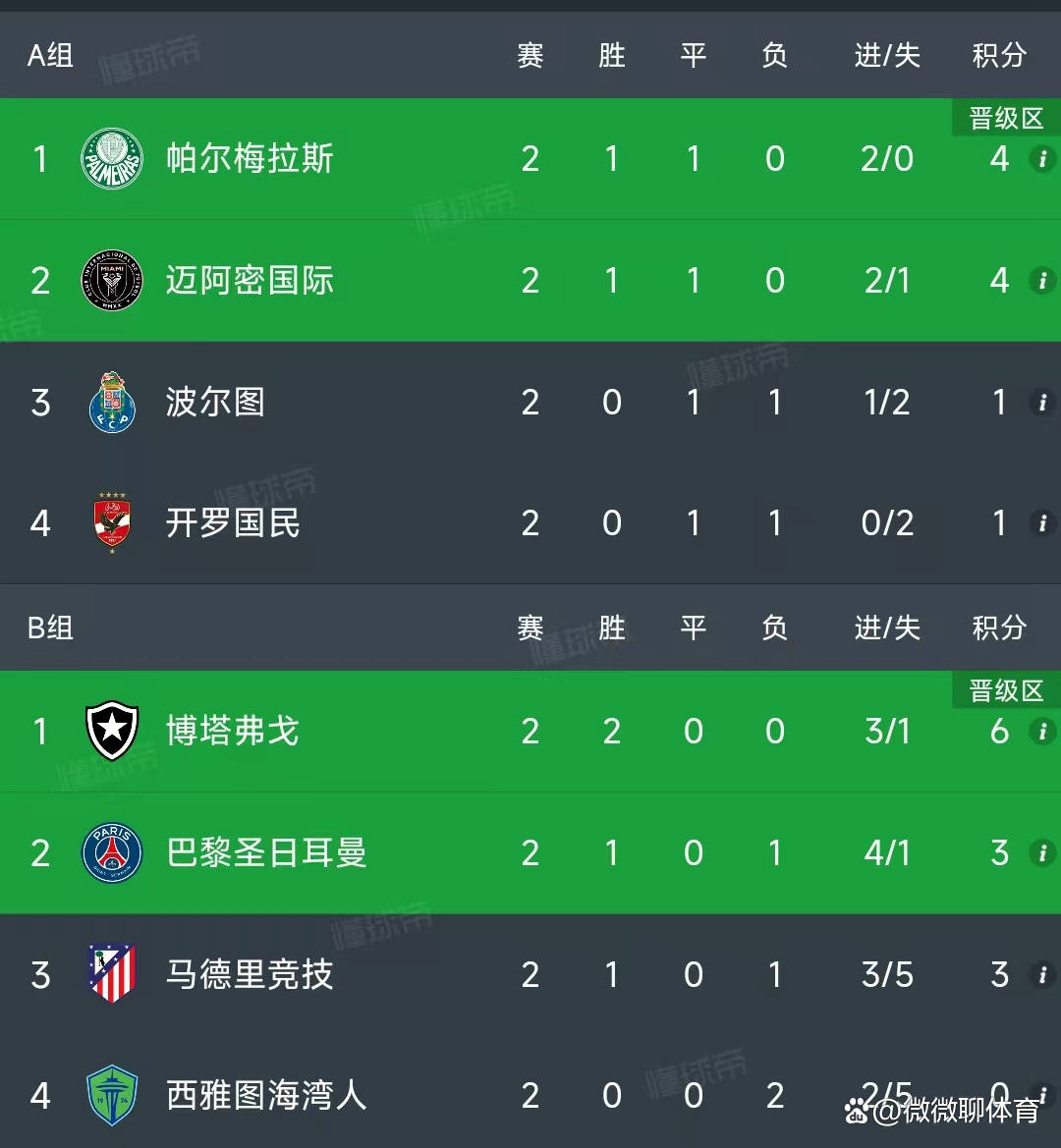This screenshot has height=1148, width=1061.
Task: Expand the 波尔图 row information
Action: pos(1043,402)
